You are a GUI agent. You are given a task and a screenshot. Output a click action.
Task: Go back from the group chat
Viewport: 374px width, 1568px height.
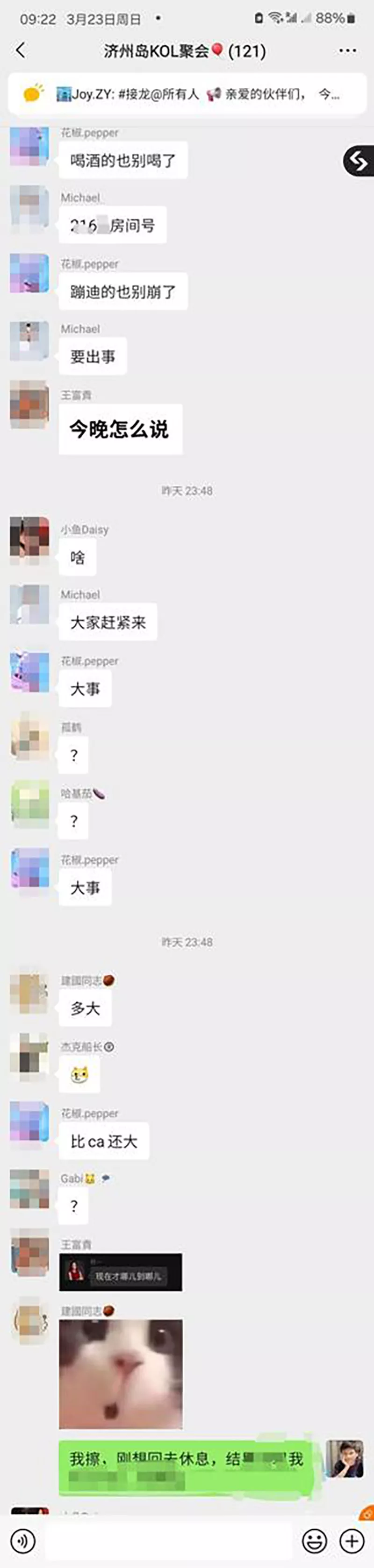point(21,50)
